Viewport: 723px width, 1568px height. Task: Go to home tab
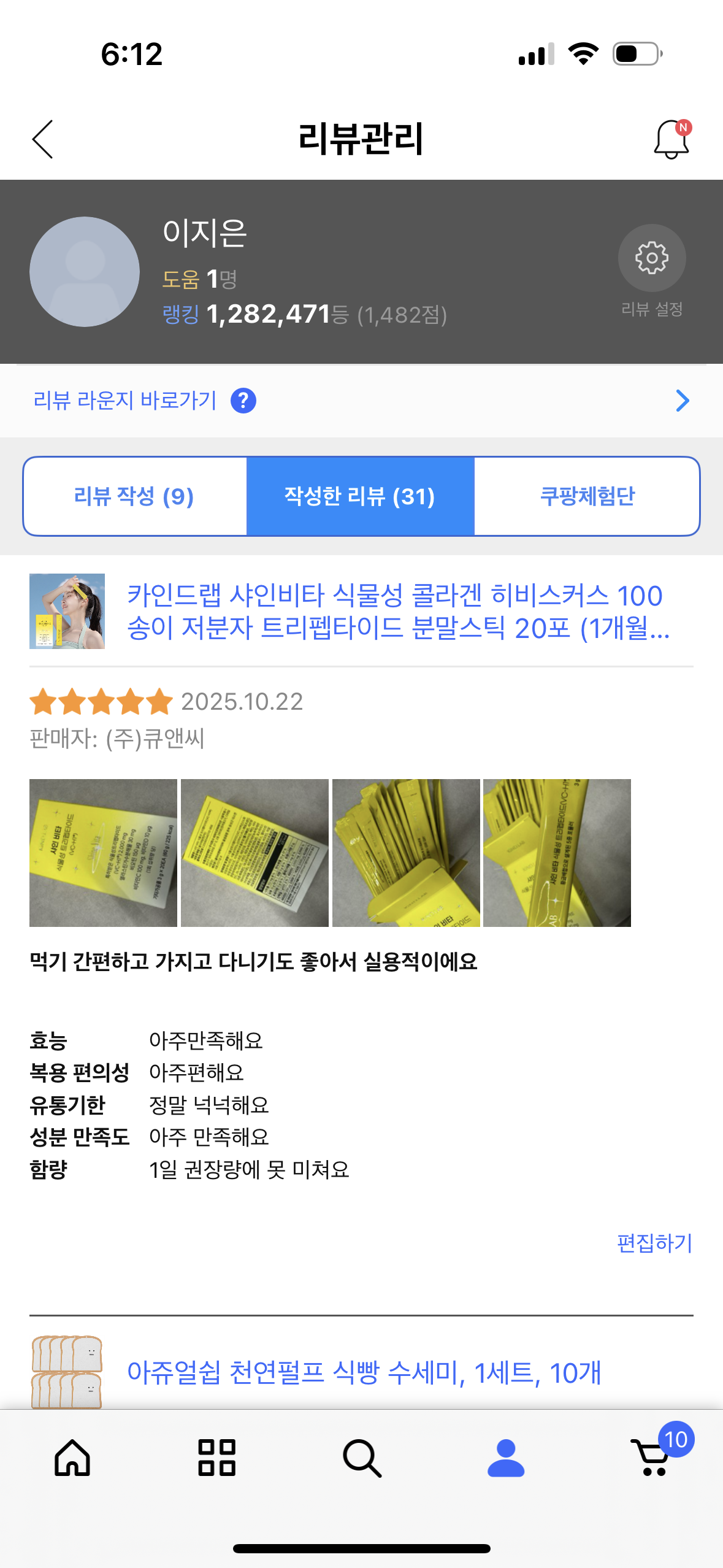pos(72,1457)
